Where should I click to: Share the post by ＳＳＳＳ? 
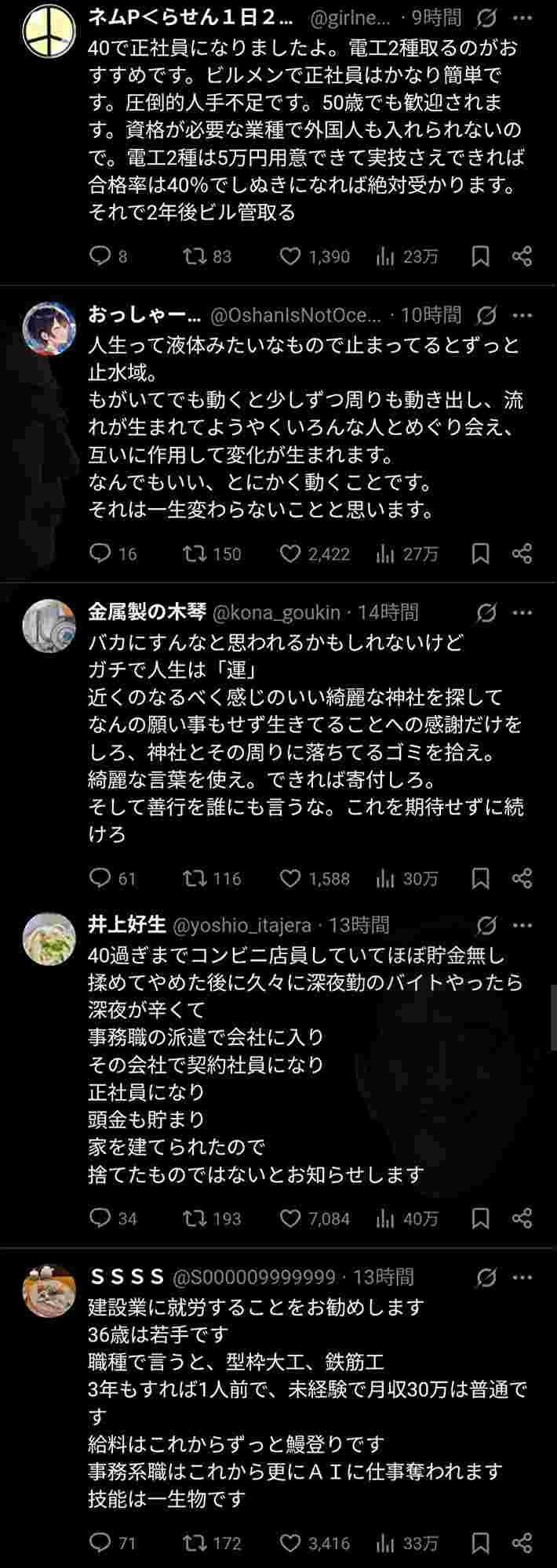click(522, 1543)
